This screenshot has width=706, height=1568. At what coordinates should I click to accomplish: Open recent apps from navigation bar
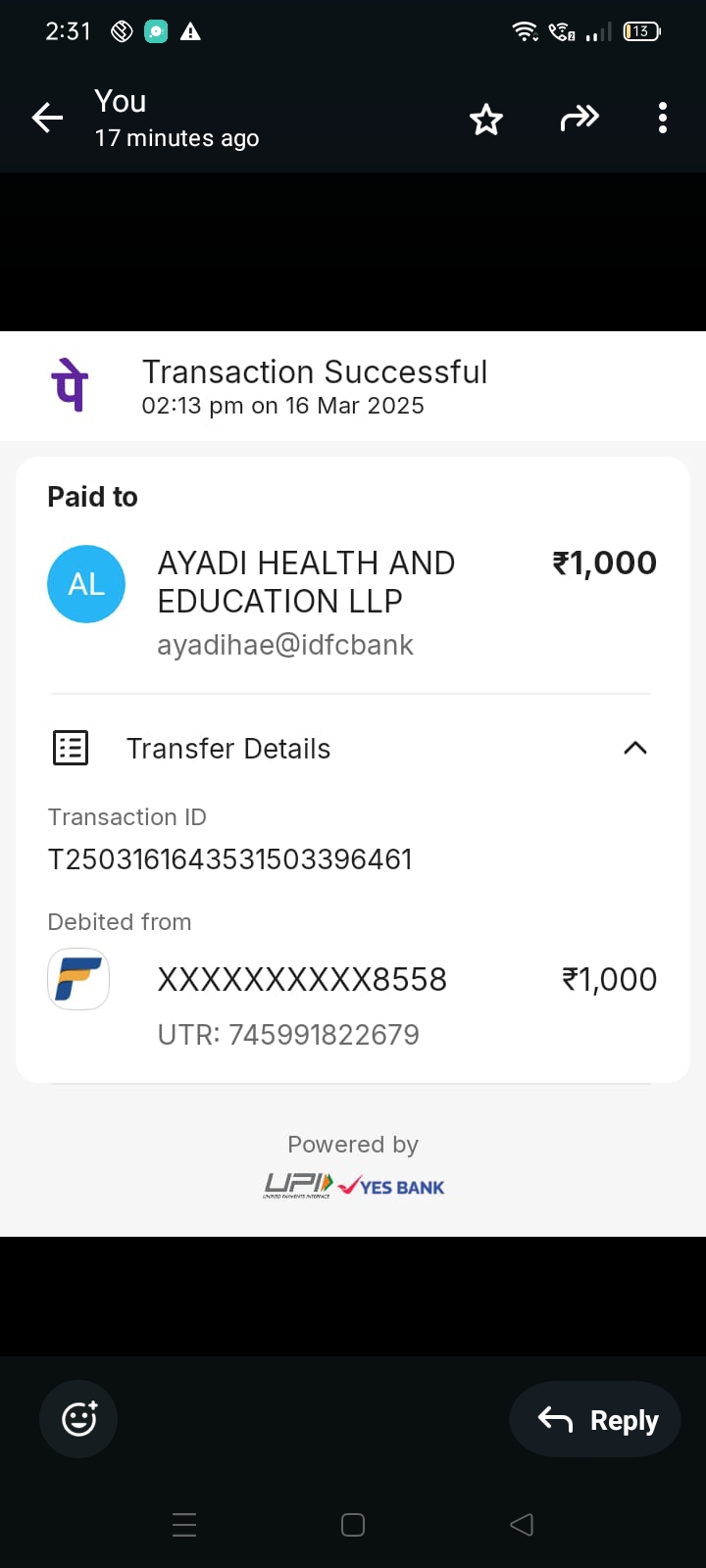coord(184,1525)
